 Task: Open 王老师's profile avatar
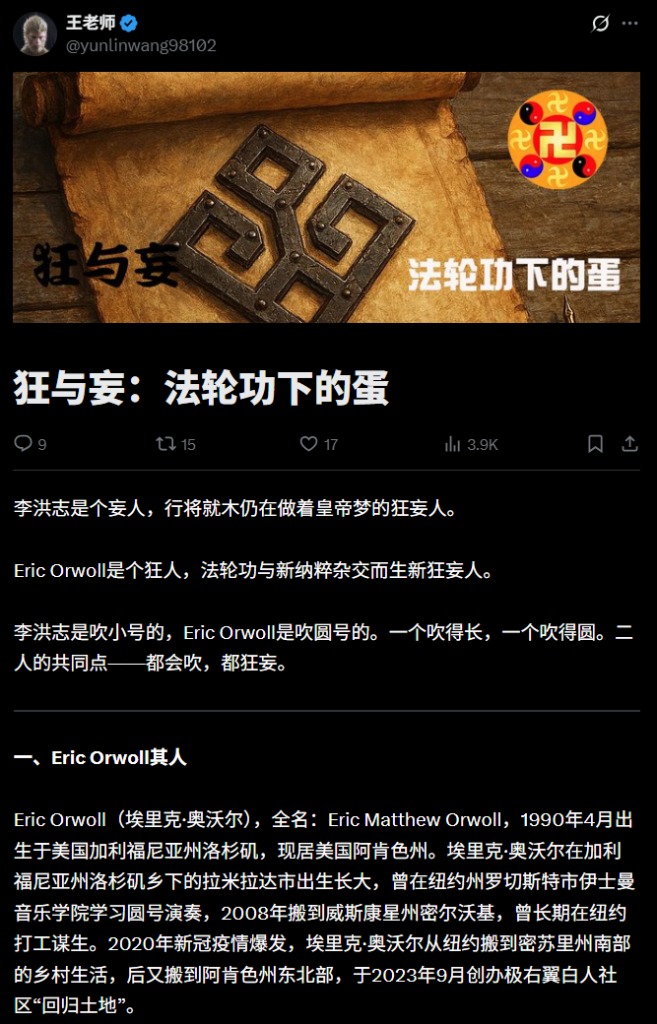coord(33,34)
